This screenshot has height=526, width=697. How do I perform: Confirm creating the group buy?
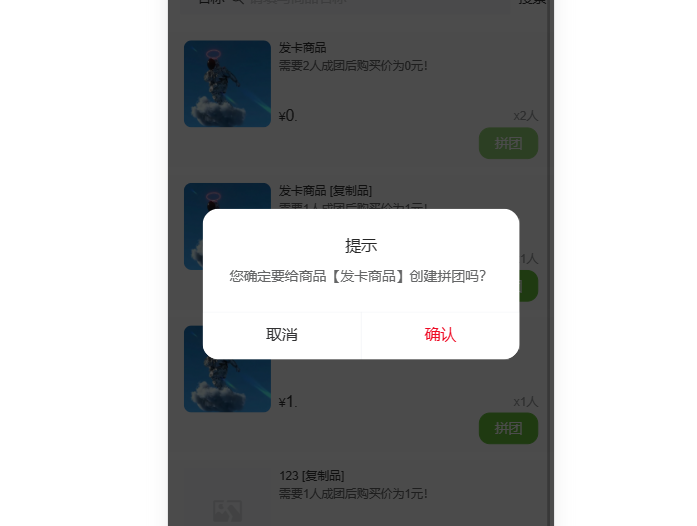coord(440,335)
